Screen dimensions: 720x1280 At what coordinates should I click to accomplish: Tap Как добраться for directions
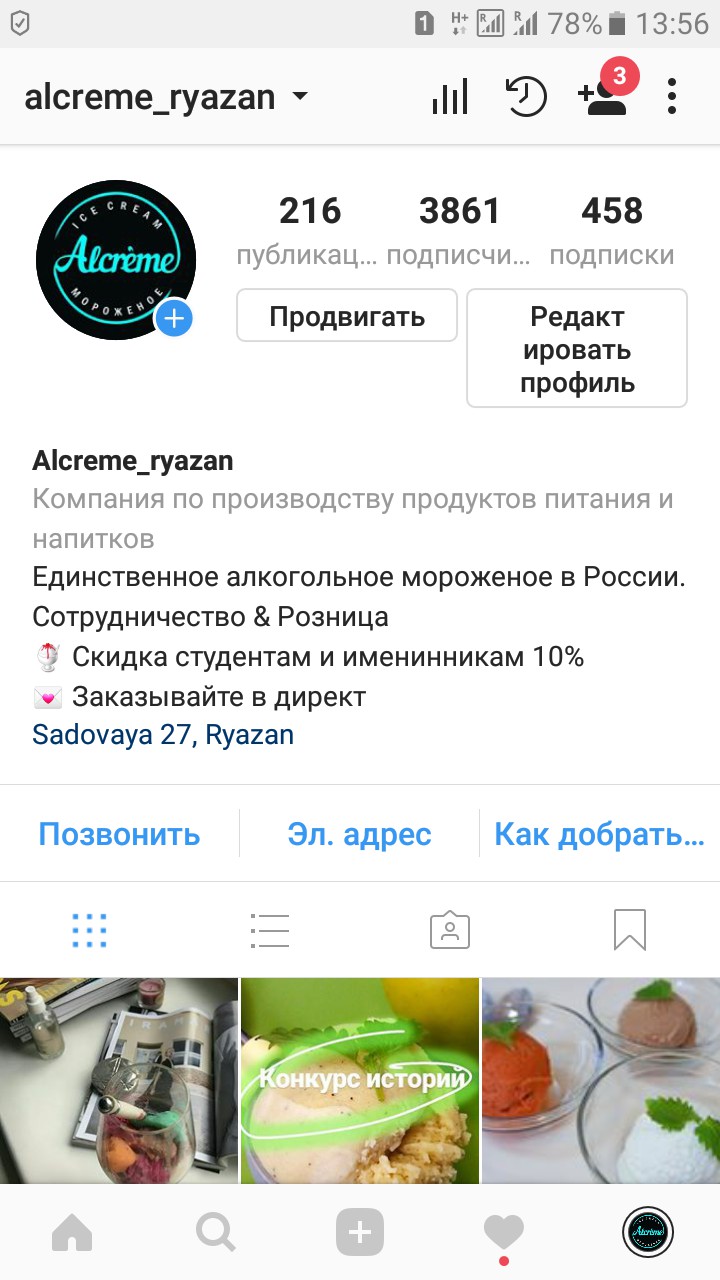tap(600, 834)
